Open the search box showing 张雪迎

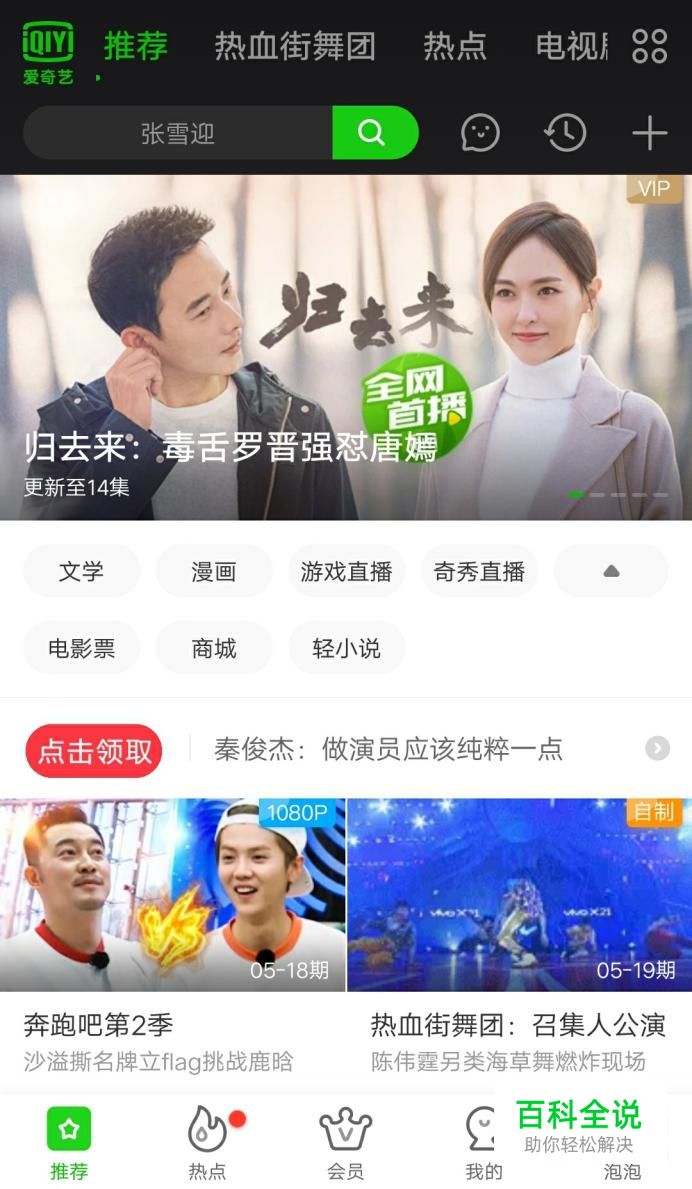(178, 133)
